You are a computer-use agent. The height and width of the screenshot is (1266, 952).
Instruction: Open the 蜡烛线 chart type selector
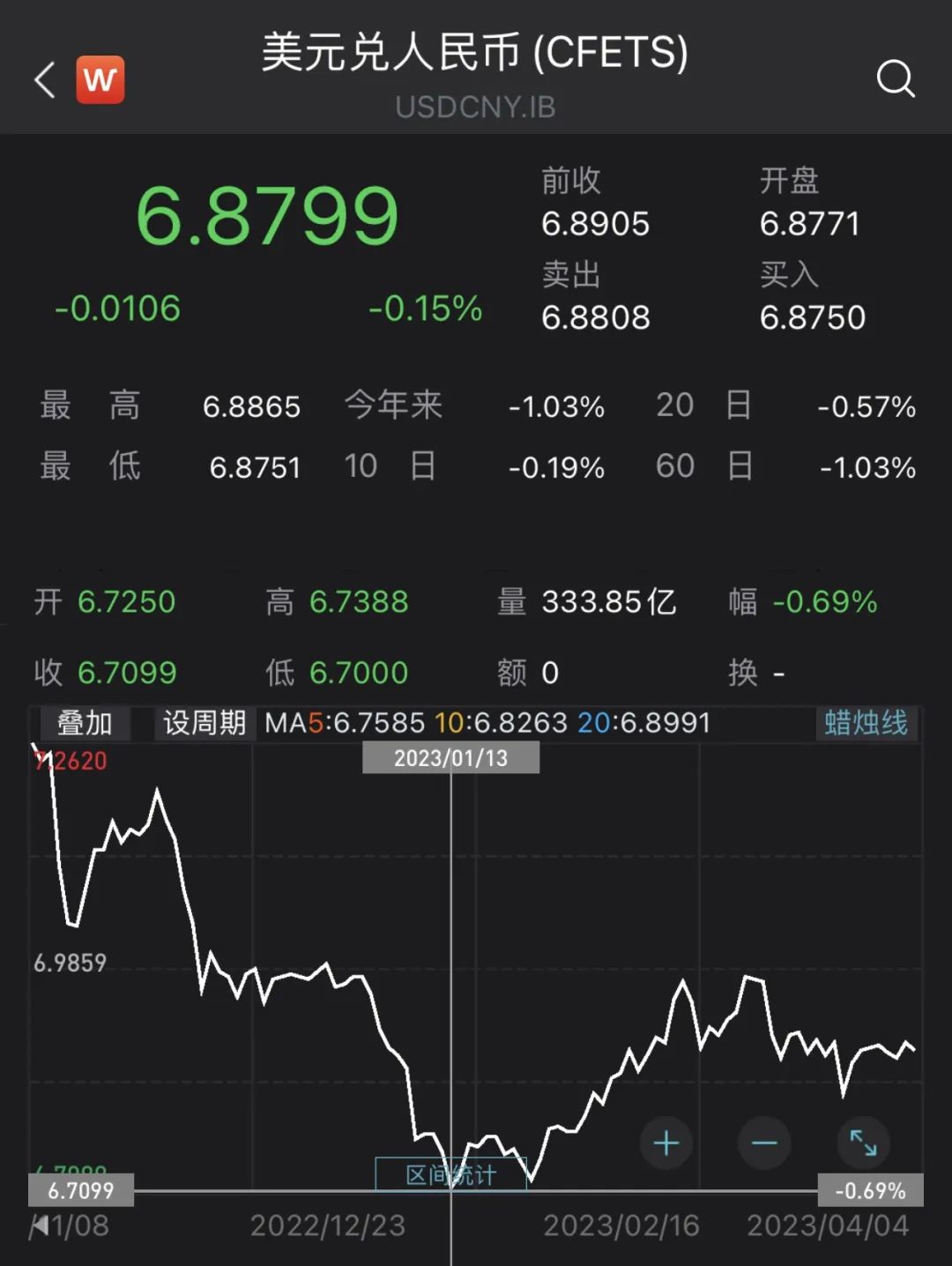(x=866, y=723)
